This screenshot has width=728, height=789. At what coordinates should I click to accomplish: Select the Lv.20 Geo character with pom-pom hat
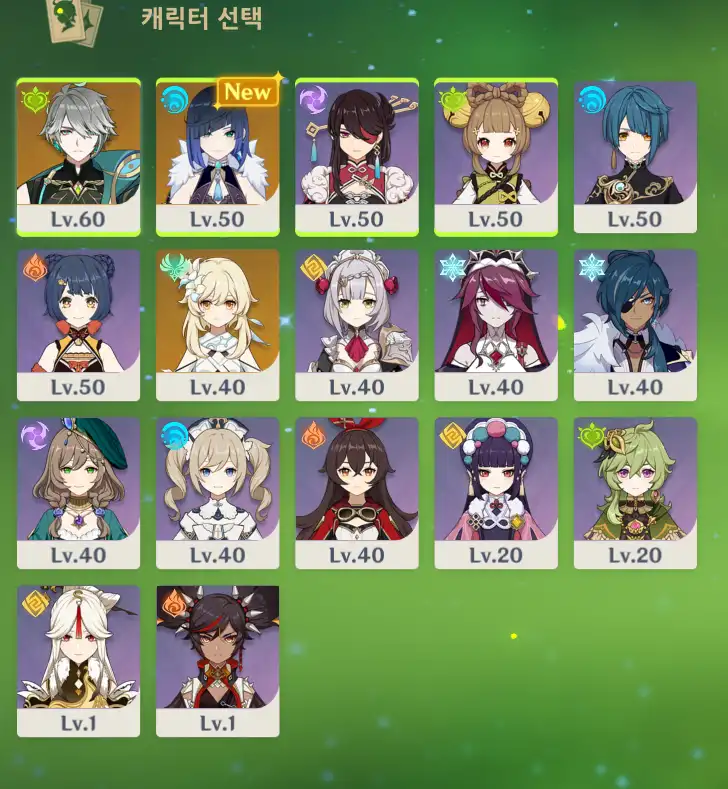click(x=496, y=491)
